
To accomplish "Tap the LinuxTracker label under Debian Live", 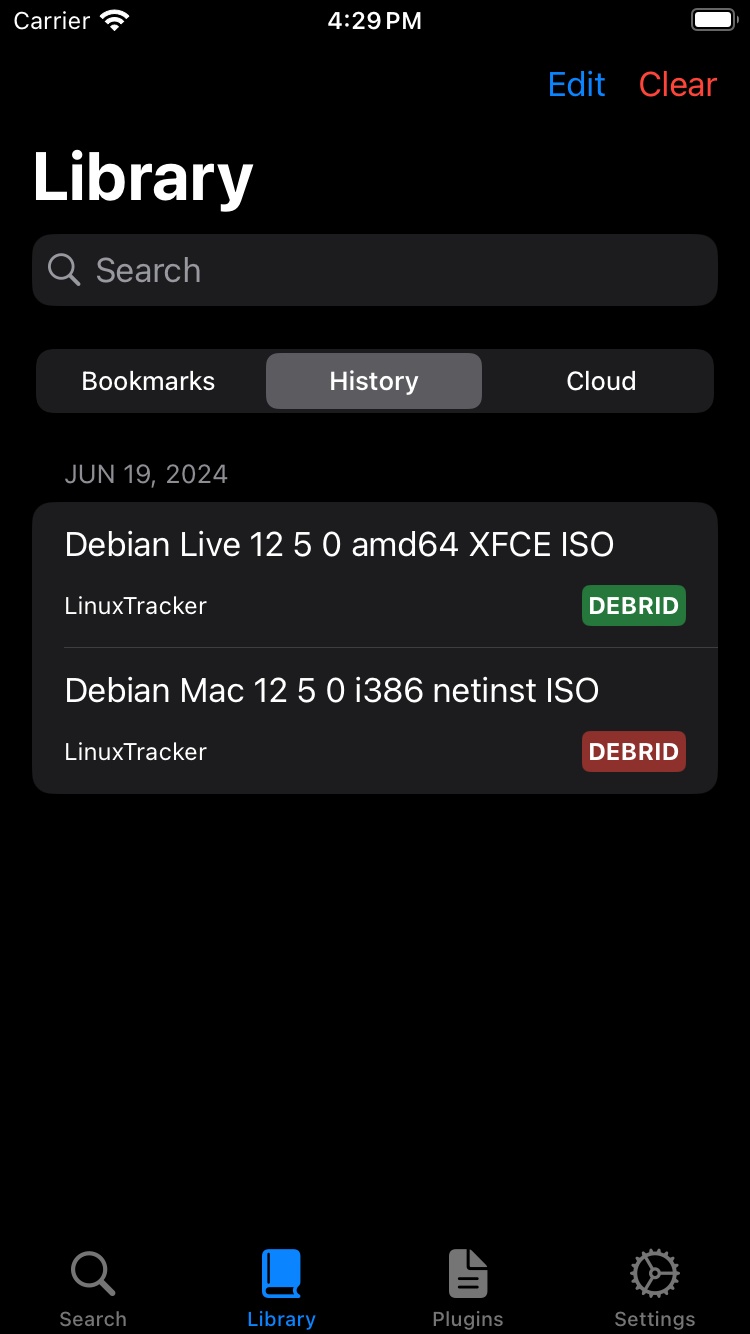I will coord(135,605).
